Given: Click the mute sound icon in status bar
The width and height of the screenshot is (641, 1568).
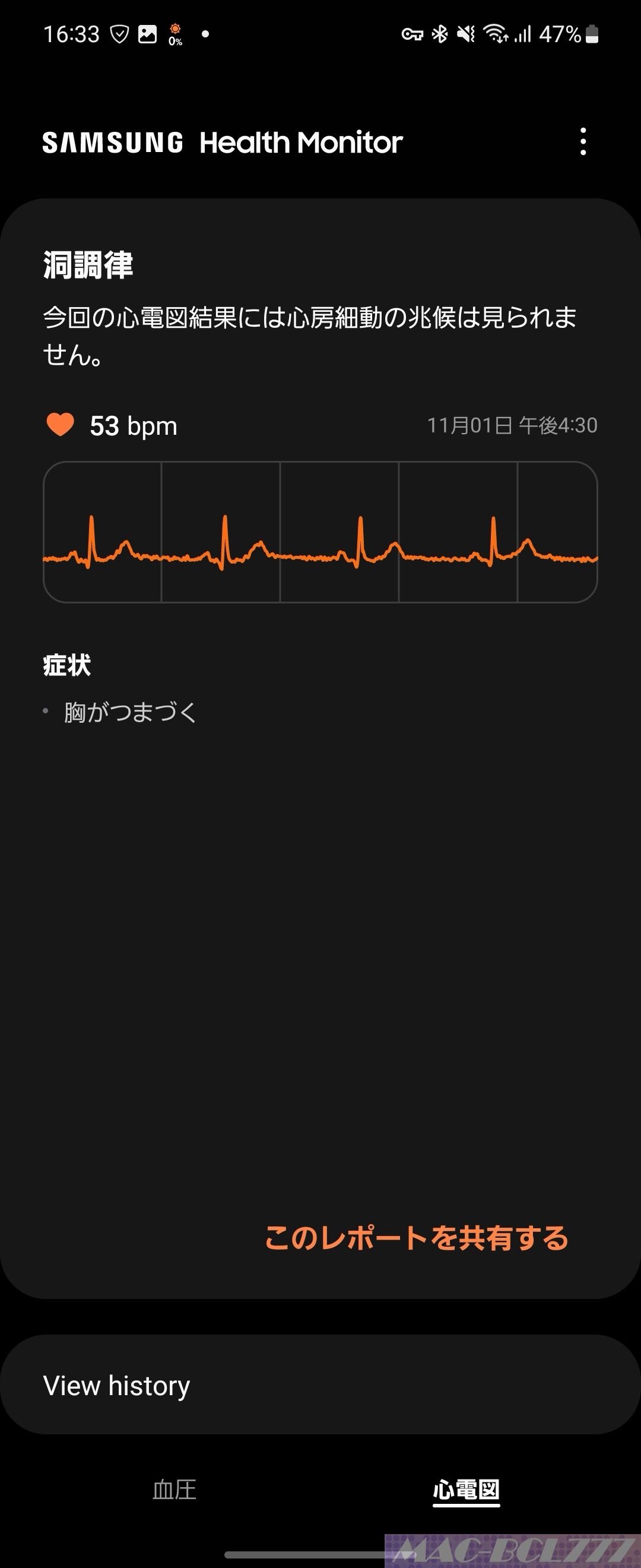Looking at the screenshot, I should click(465, 35).
